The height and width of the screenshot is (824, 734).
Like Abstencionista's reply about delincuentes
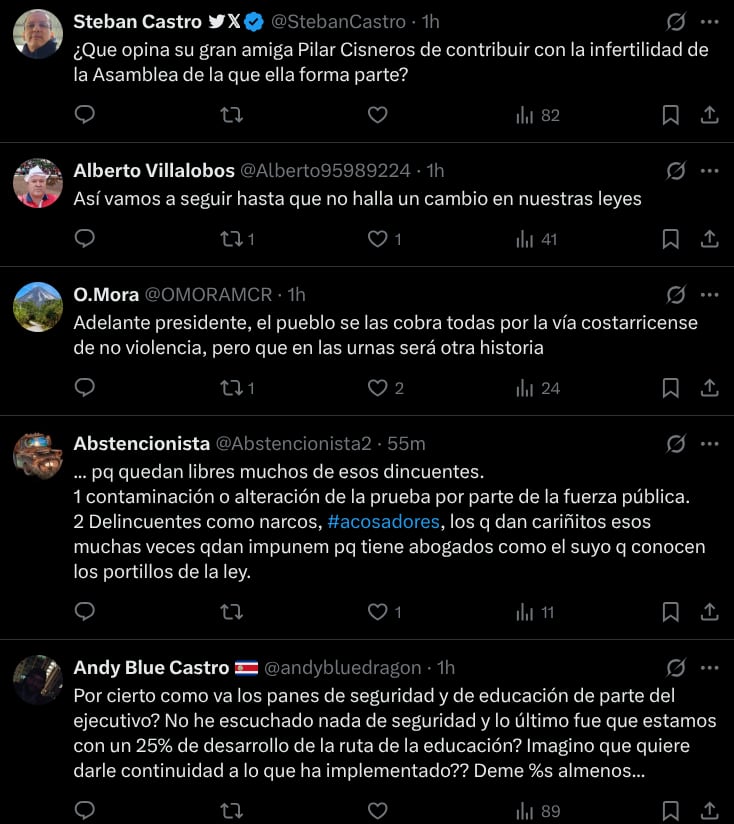pyautogui.click(x=377, y=610)
